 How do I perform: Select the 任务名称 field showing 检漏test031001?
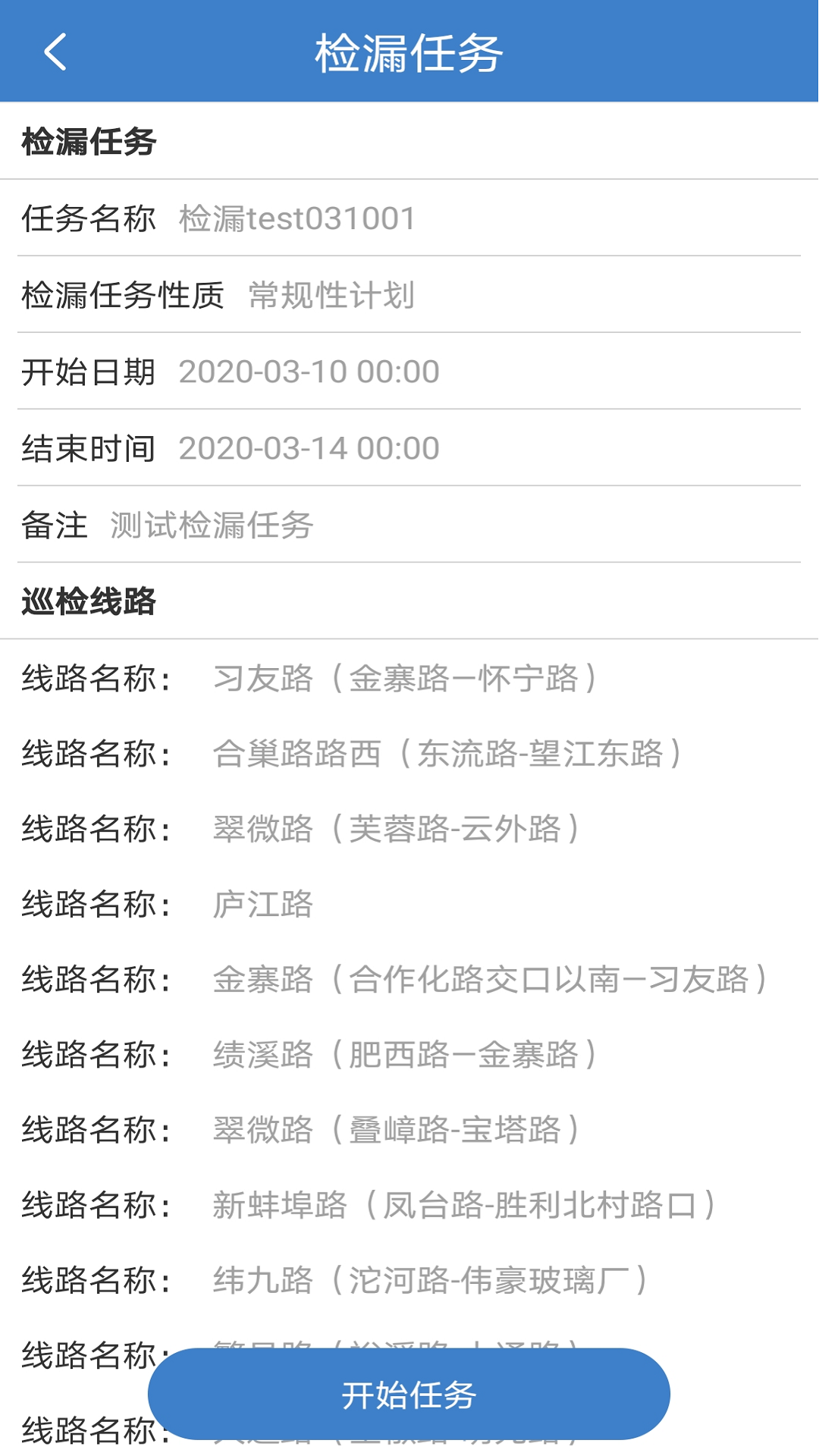click(x=296, y=218)
